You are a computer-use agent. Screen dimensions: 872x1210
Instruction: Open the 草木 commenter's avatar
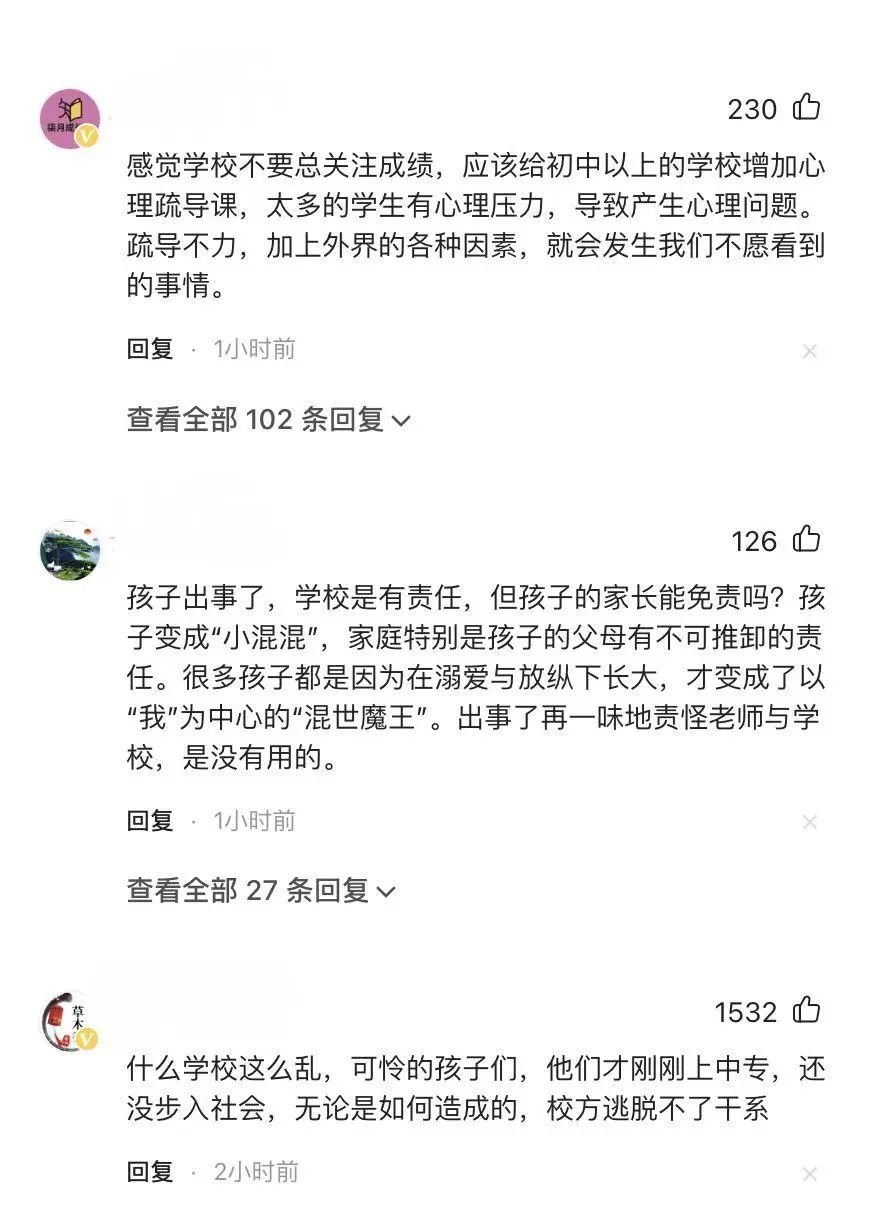point(70,1021)
